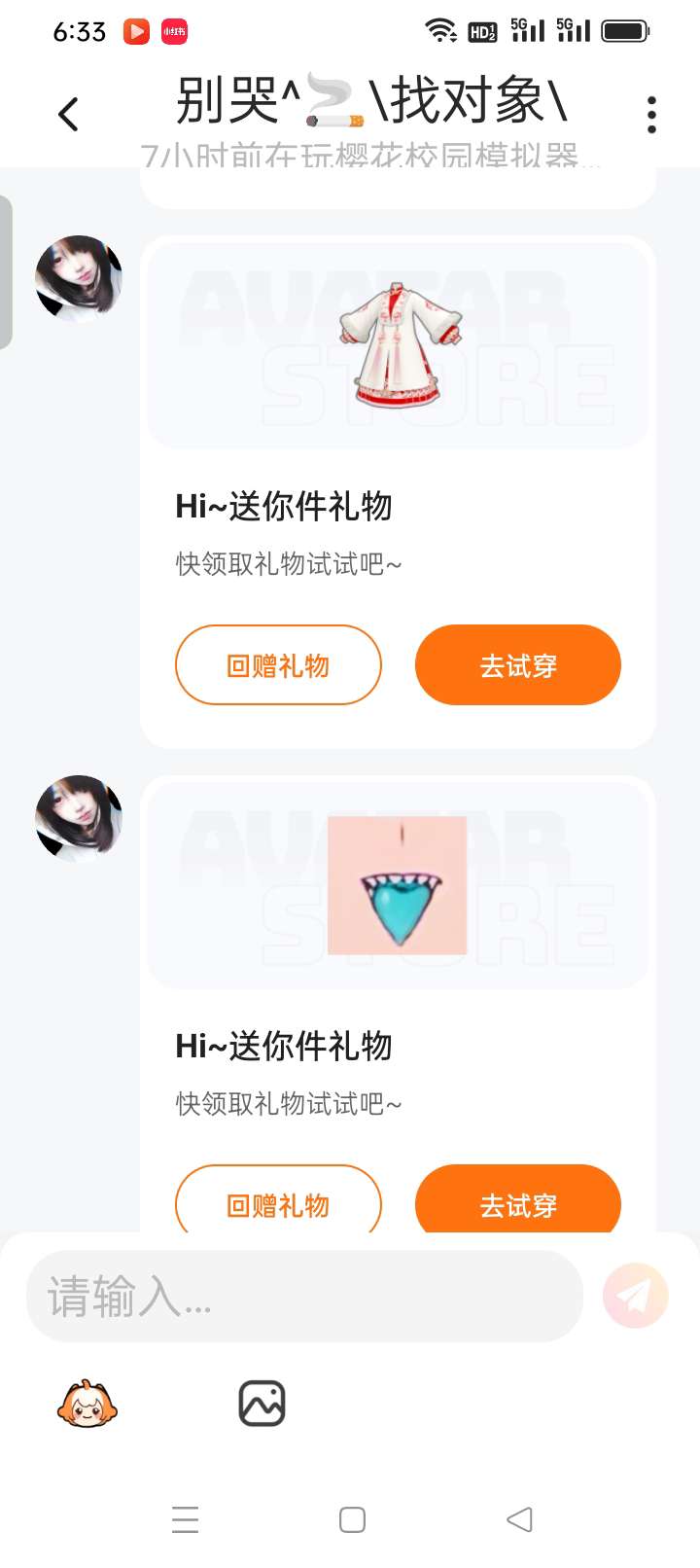Viewport: 700px width, 1568px height.
Task: Tap 去试穿 for the teal heart gift
Action: pyautogui.click(x=518, y=1204)
